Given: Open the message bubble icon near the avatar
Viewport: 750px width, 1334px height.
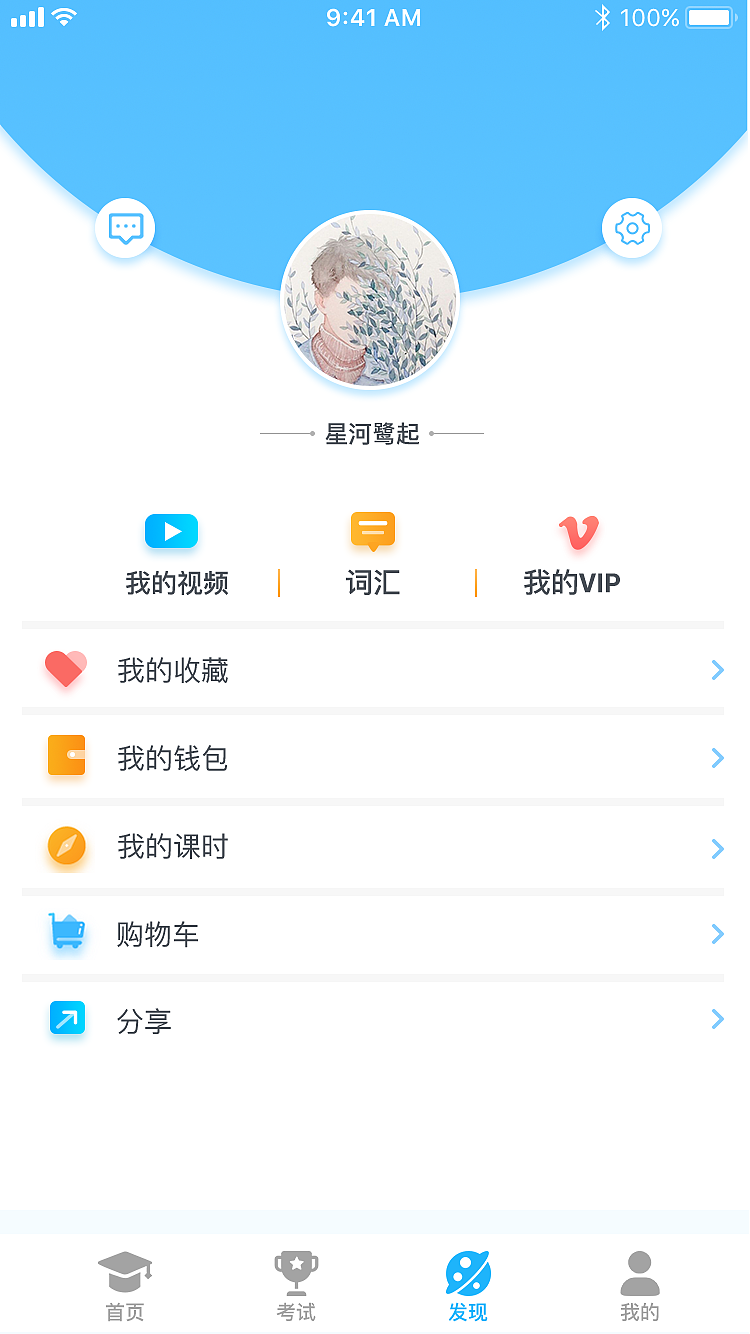Looking at the screenshot, I should [124, 228].
